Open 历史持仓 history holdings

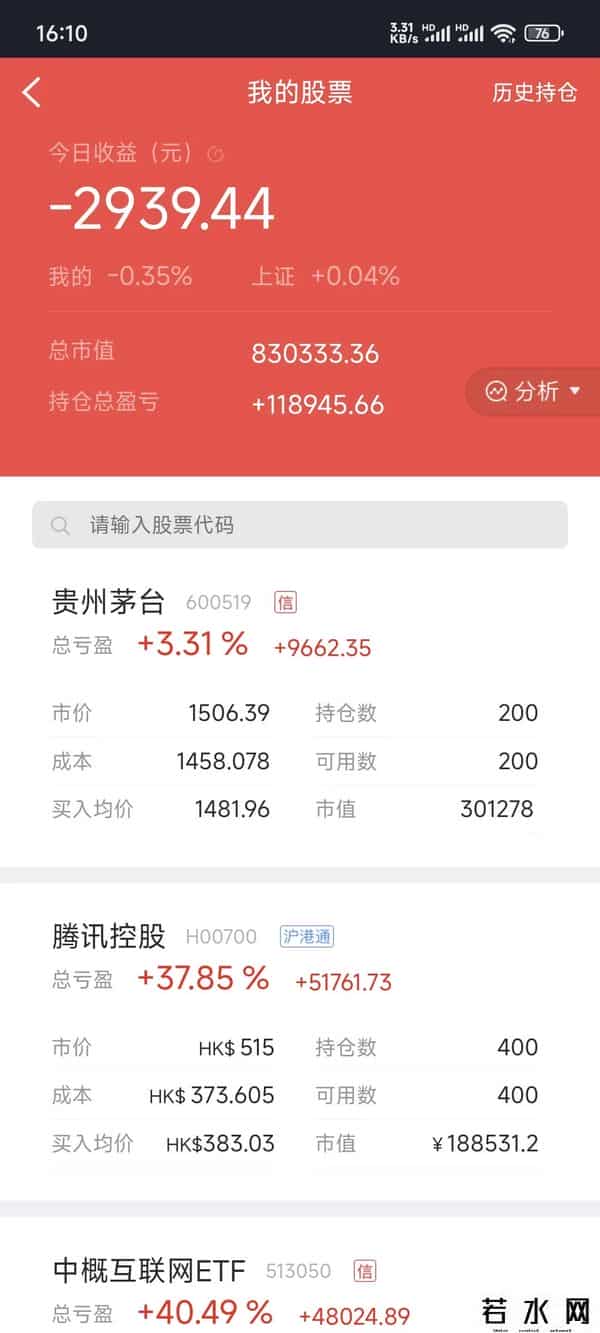pos(534,93)
